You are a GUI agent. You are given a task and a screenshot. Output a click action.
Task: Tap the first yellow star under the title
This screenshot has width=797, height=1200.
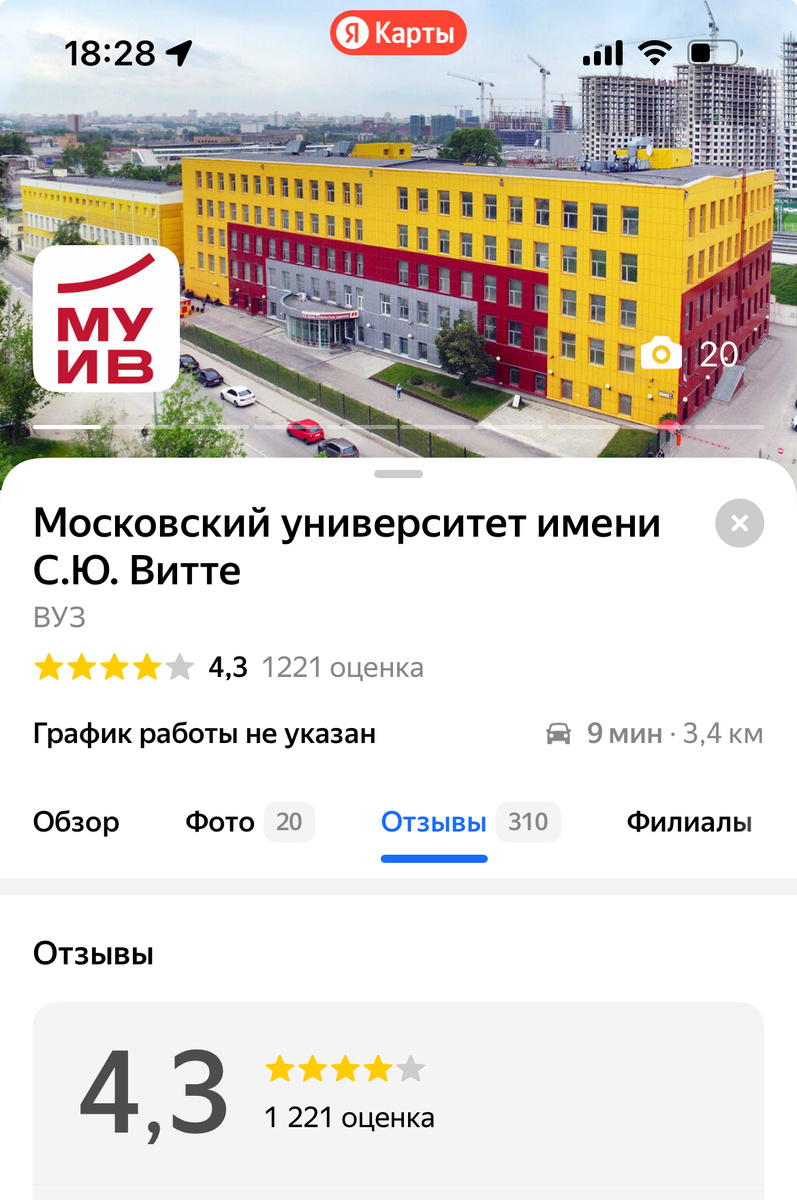point(48,666)
